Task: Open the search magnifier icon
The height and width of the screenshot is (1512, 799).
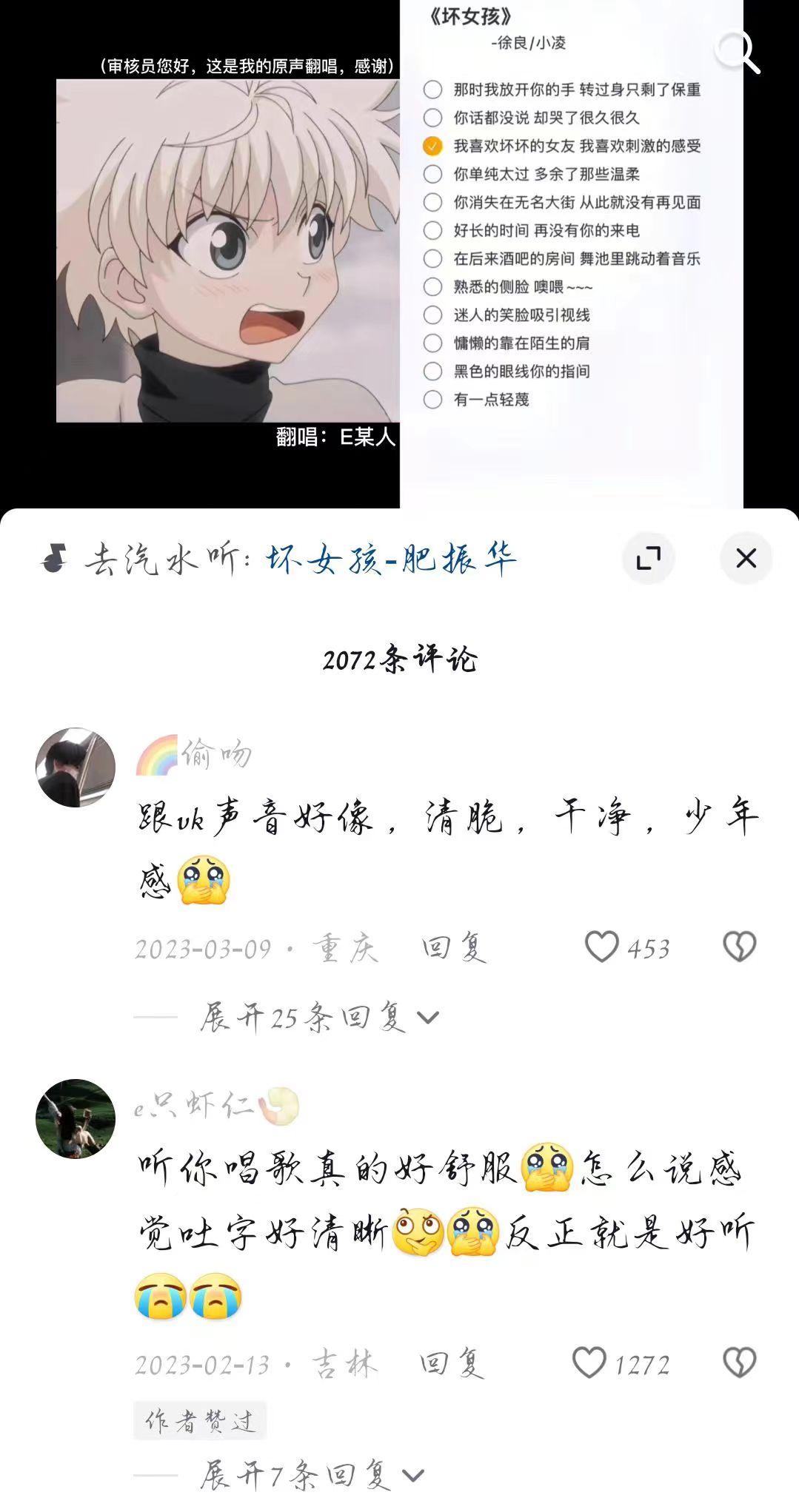Action: [738, 51]
